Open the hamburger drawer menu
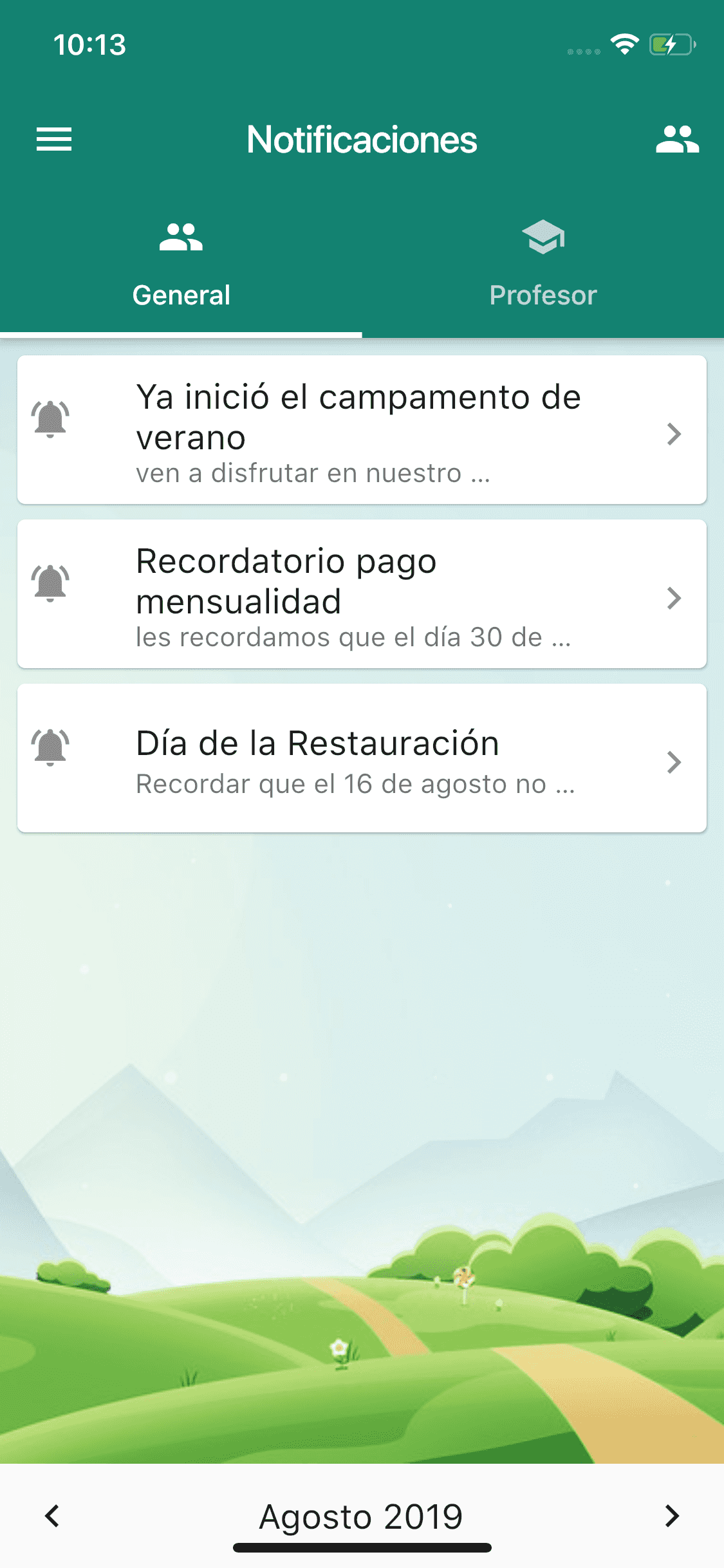This screenshot has height=1568, width=724. tap(54, 139)
